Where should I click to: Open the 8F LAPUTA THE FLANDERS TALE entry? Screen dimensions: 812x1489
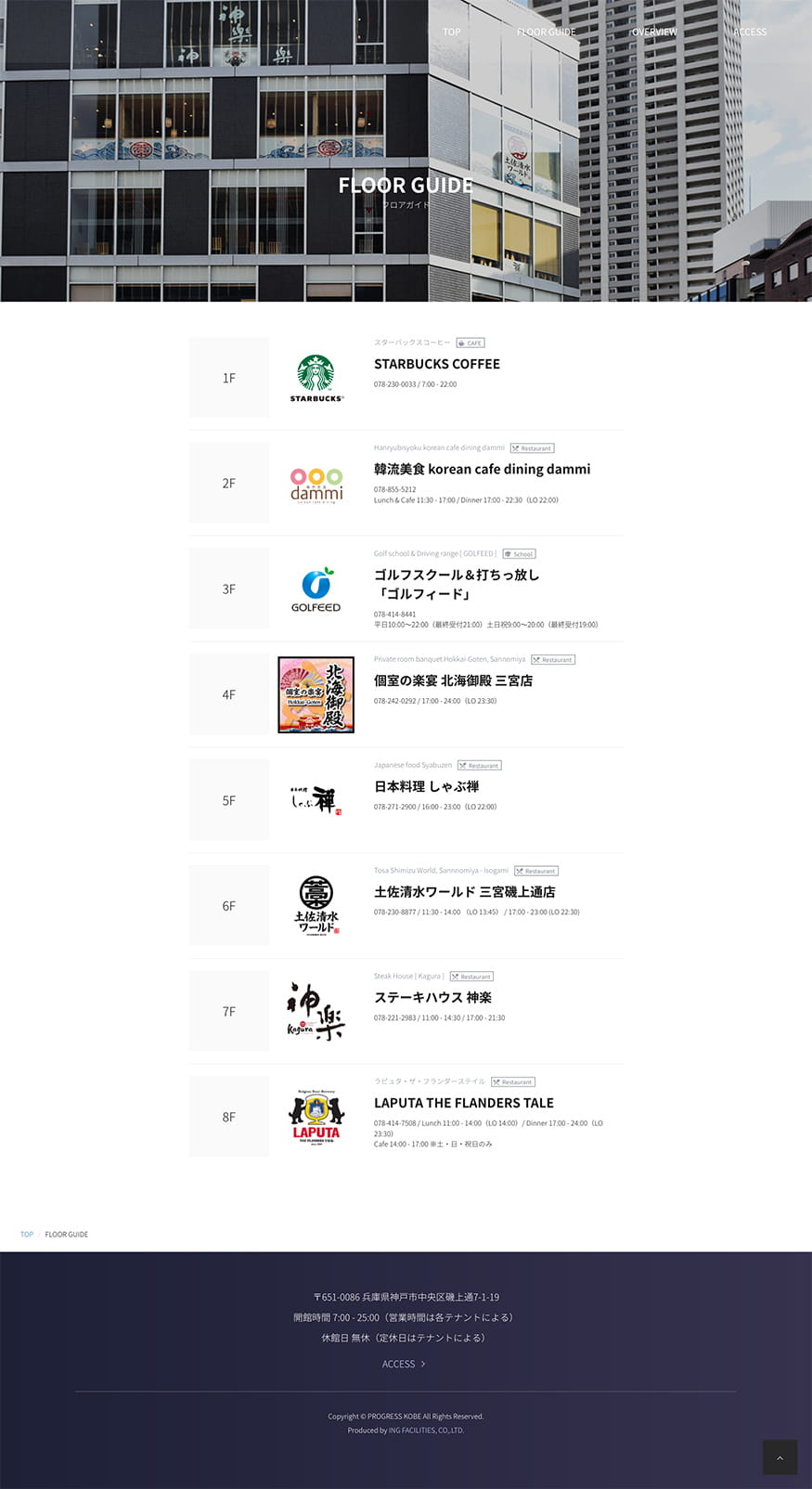point(463,1103)
